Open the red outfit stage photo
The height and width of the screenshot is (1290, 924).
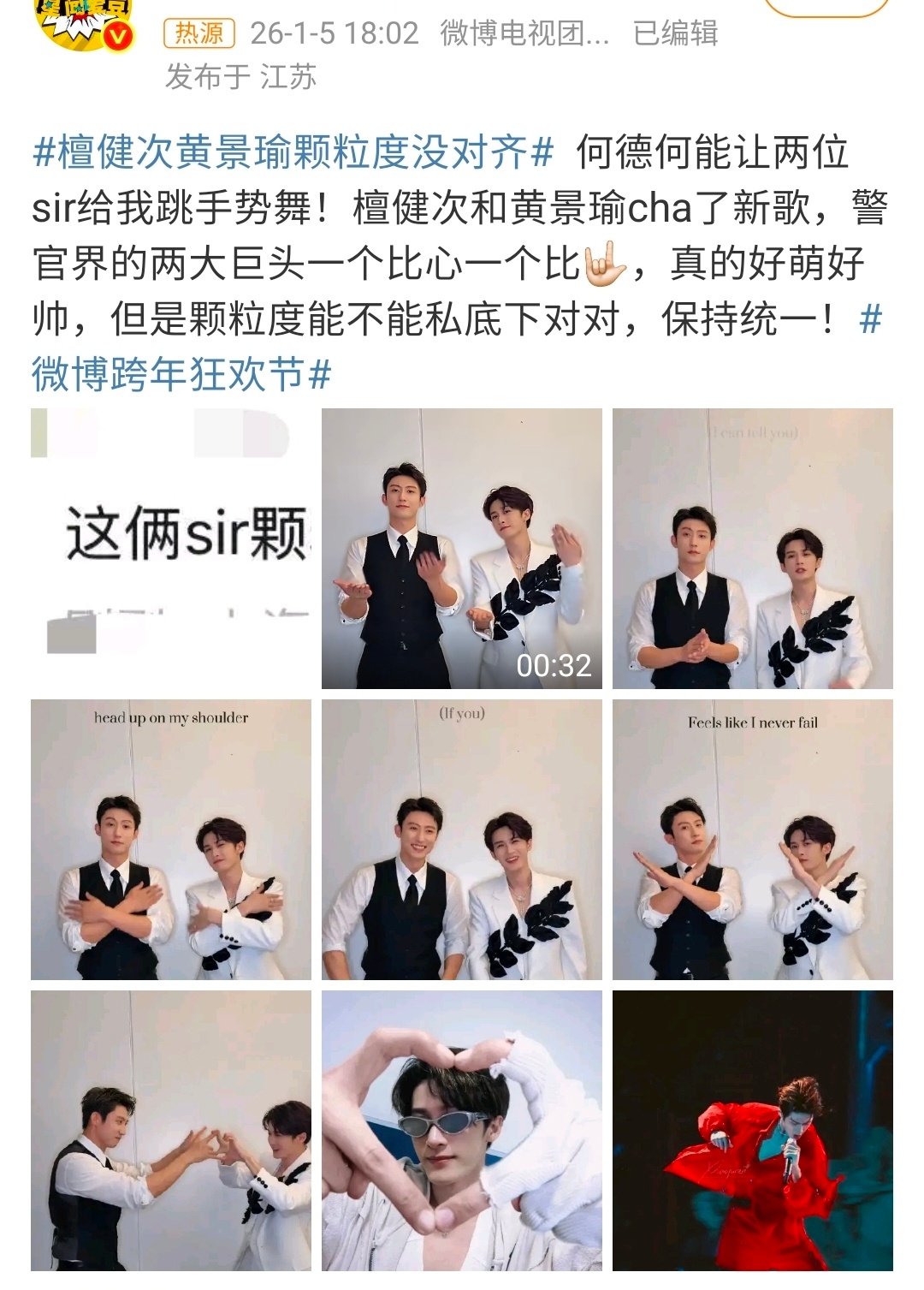[x=753, y=1130]
